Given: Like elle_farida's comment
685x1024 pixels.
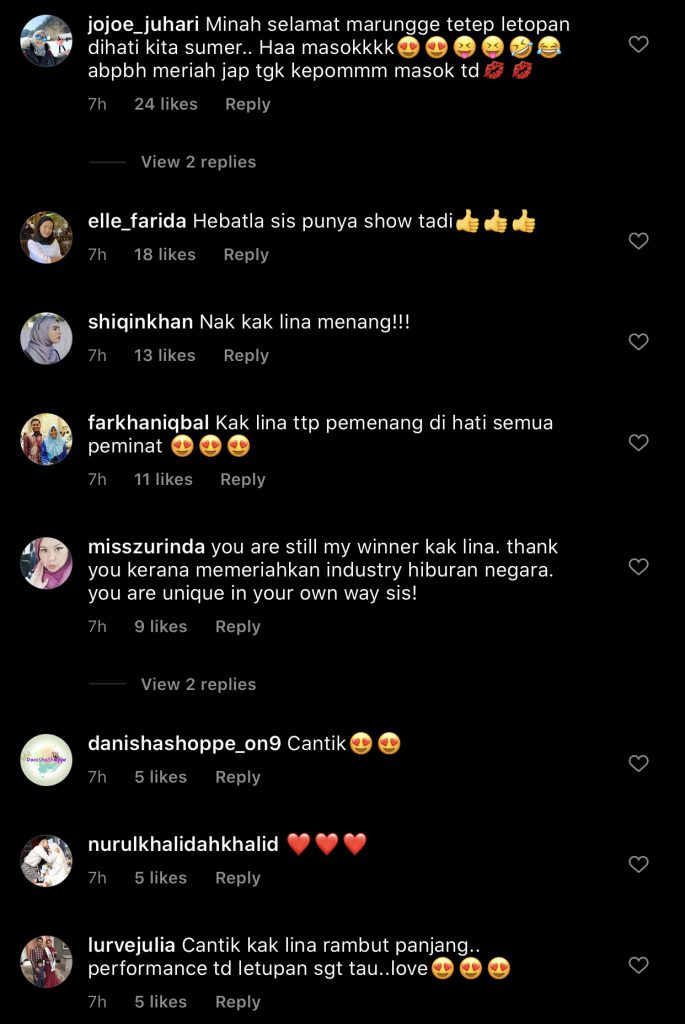Looking at the screenshot, I should click(638, 241).
